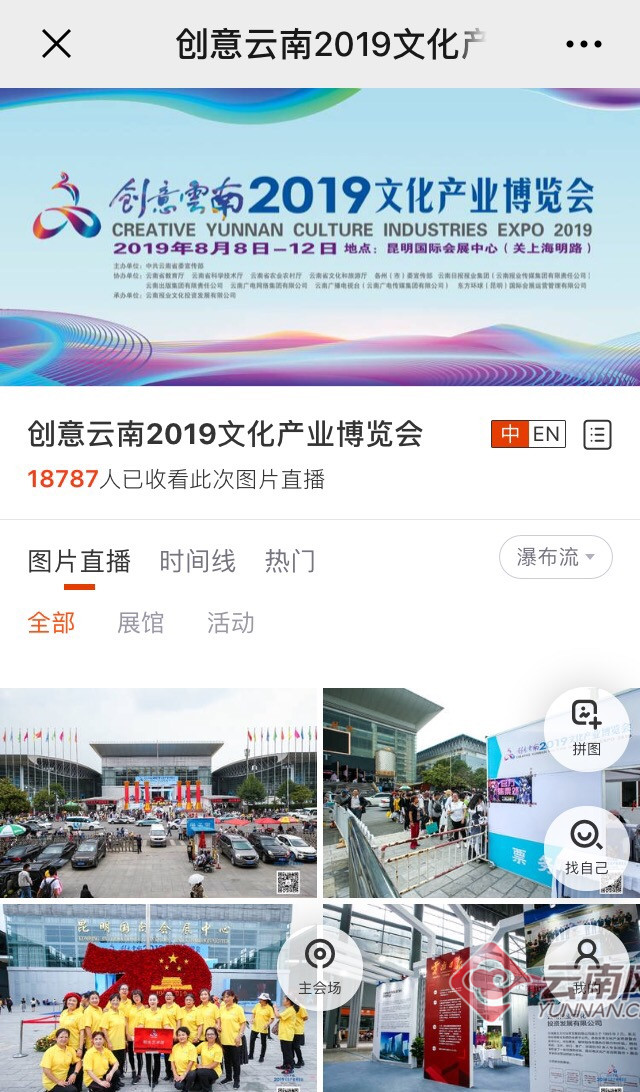Select the 图片直播 tab
This screenshot has height=1092, width=640.
[79, 562]
